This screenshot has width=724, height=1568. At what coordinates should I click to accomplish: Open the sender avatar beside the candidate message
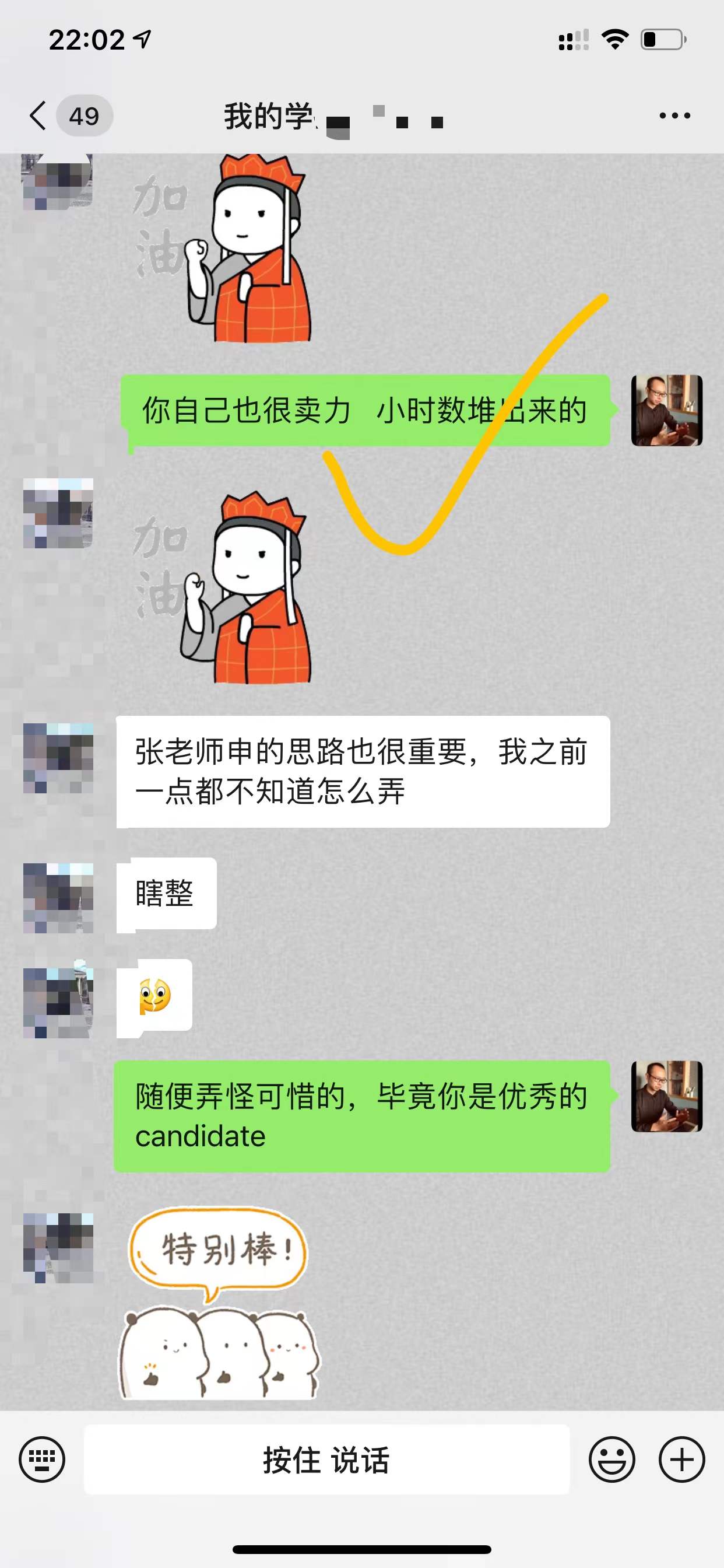click(x=667, y=1096)
